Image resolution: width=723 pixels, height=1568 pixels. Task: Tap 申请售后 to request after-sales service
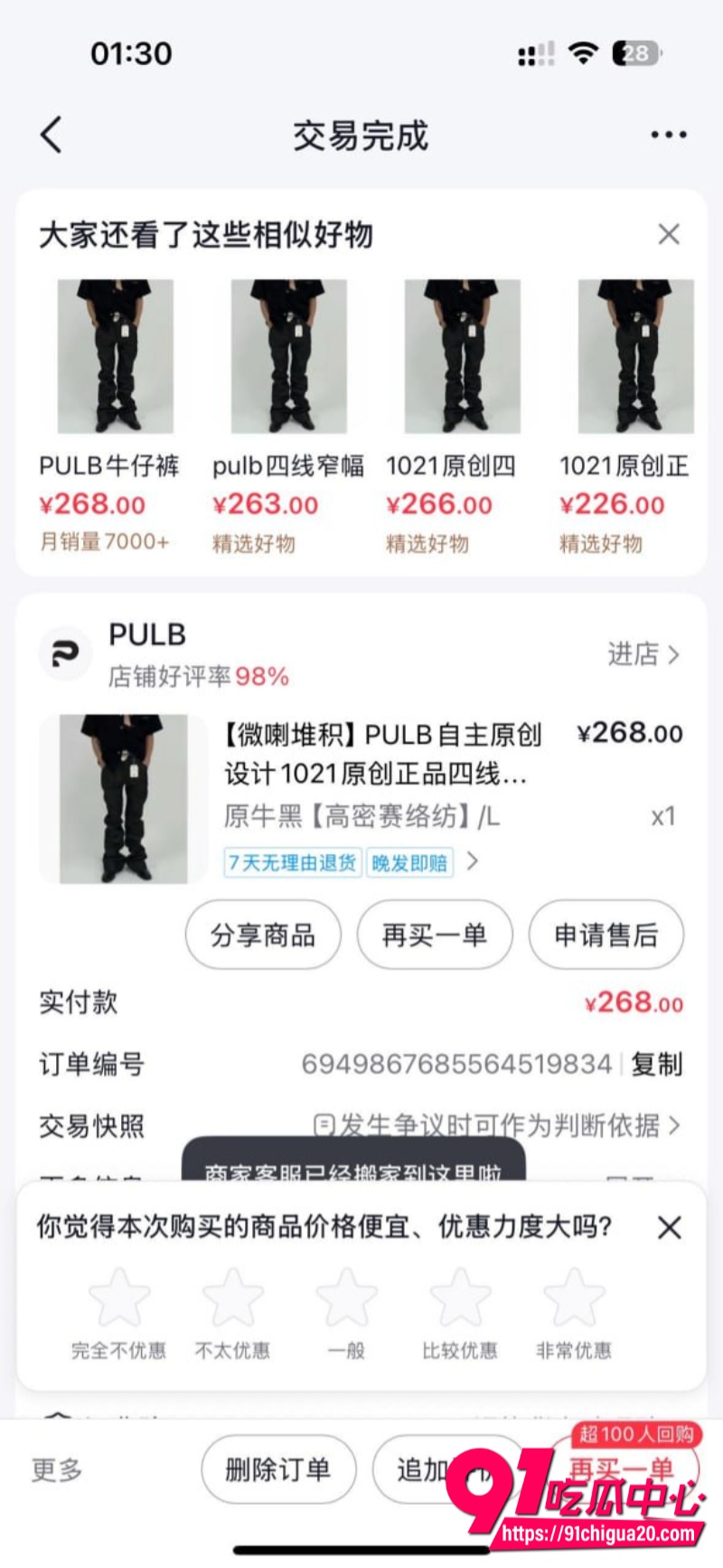click(x=606, y=934)
